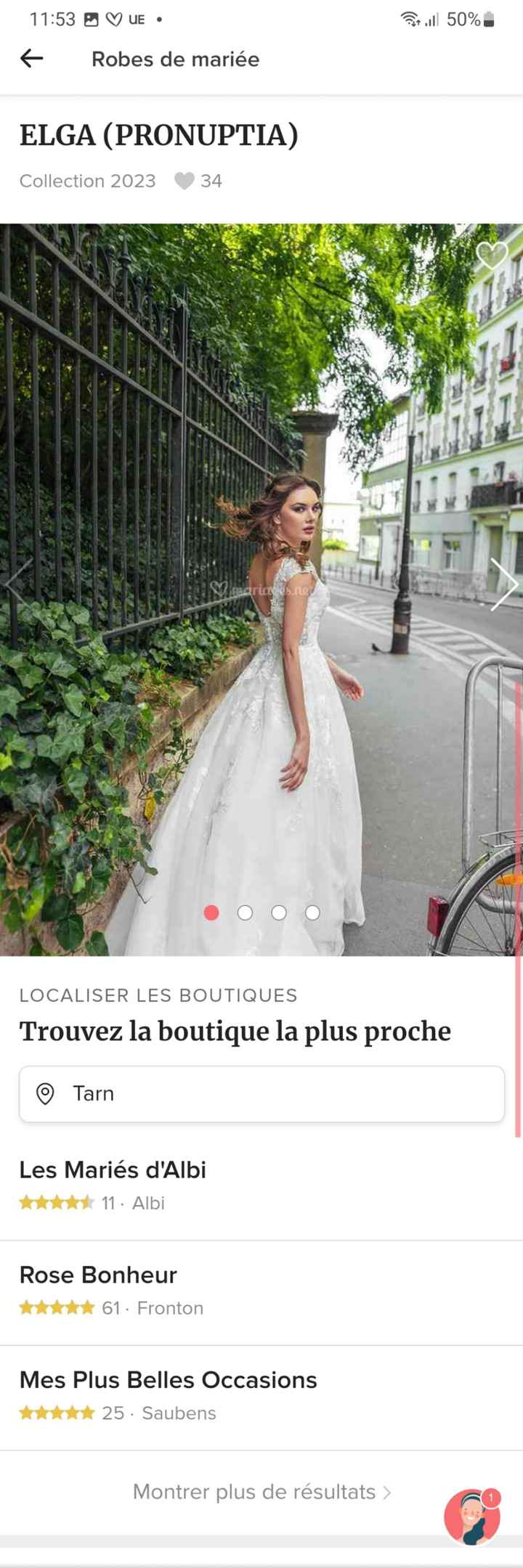This screenshot has width=523, height=1568.
Task: Click the location pin icon in the search field
Action: point(46,1094)
